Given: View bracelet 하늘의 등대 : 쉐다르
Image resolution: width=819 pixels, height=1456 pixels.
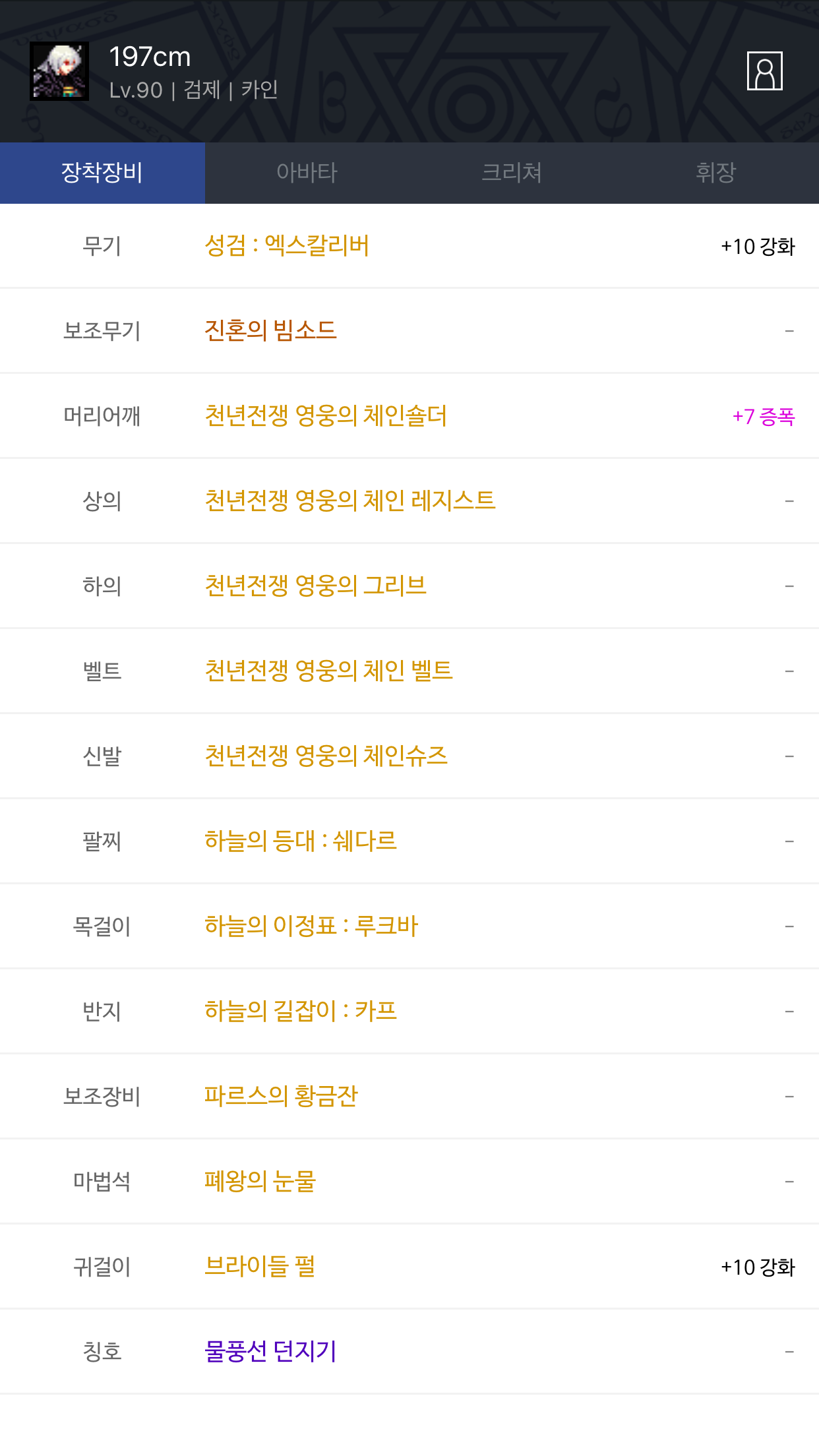Looking at the screenshot, I should click(301, 841).
